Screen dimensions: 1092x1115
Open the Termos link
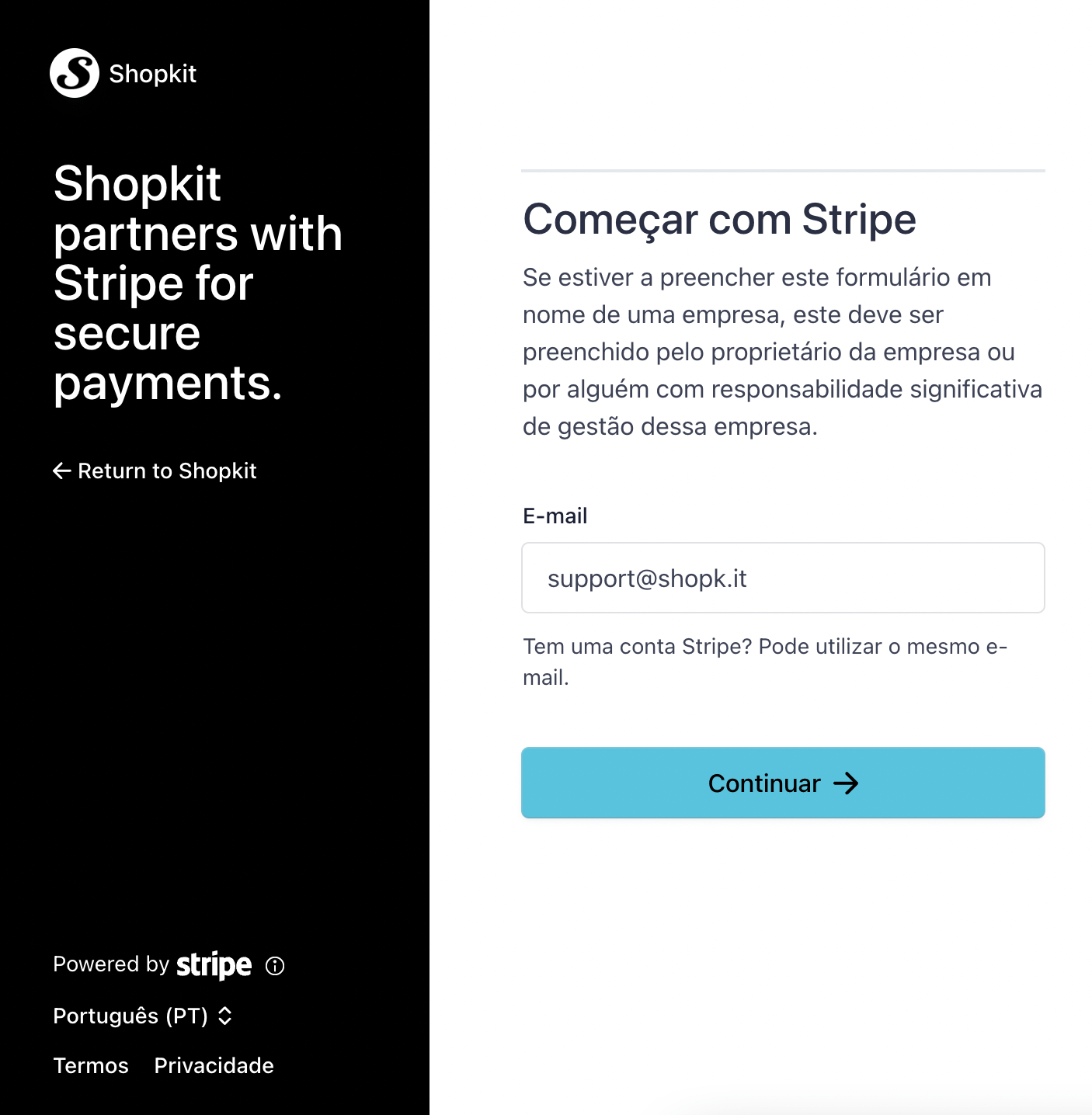coord(91,1065)
